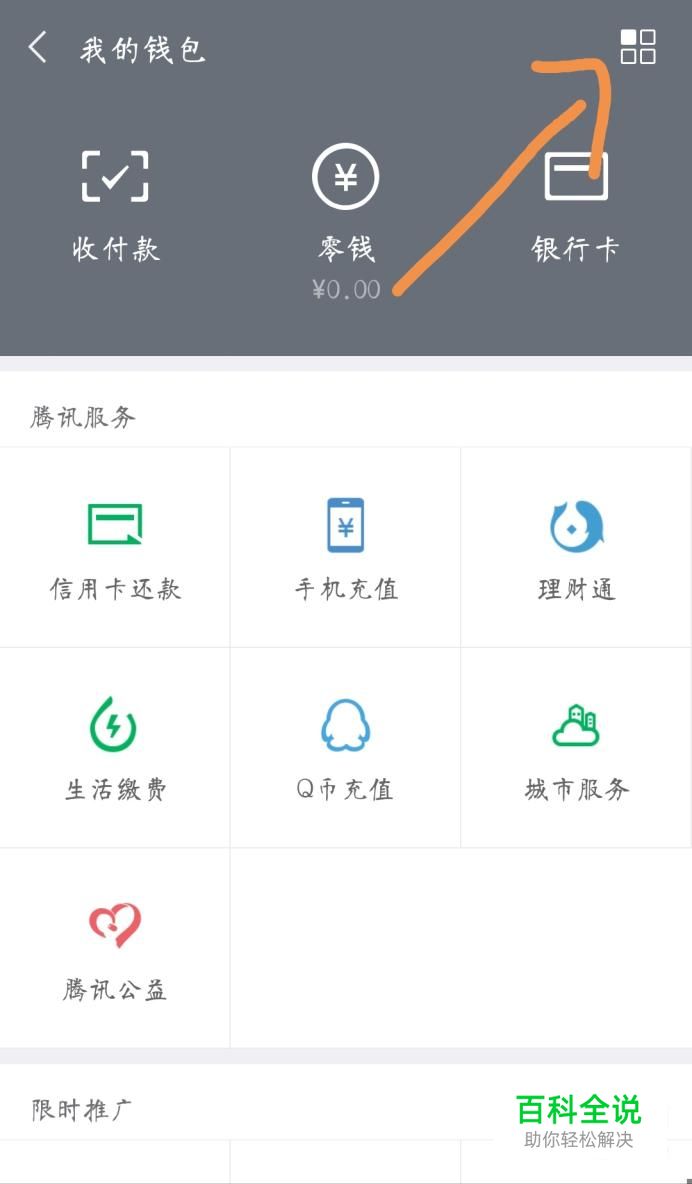Image resolution: width=692 pixels, height=1184 pixels.
Task: Select 信用卡还款 service
Action: [115, 547]
